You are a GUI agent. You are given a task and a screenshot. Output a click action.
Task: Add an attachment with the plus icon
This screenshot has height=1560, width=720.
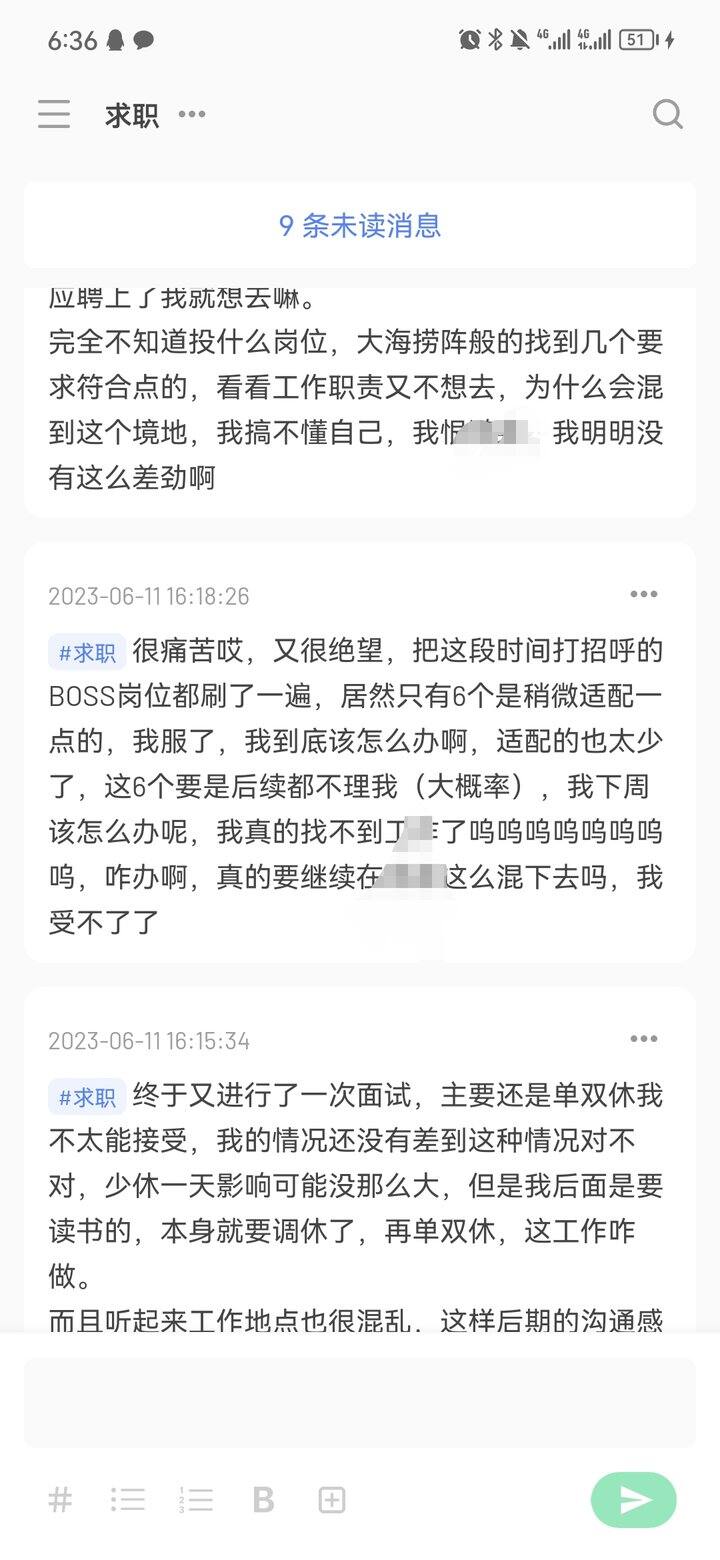[x=332, y=1499]
